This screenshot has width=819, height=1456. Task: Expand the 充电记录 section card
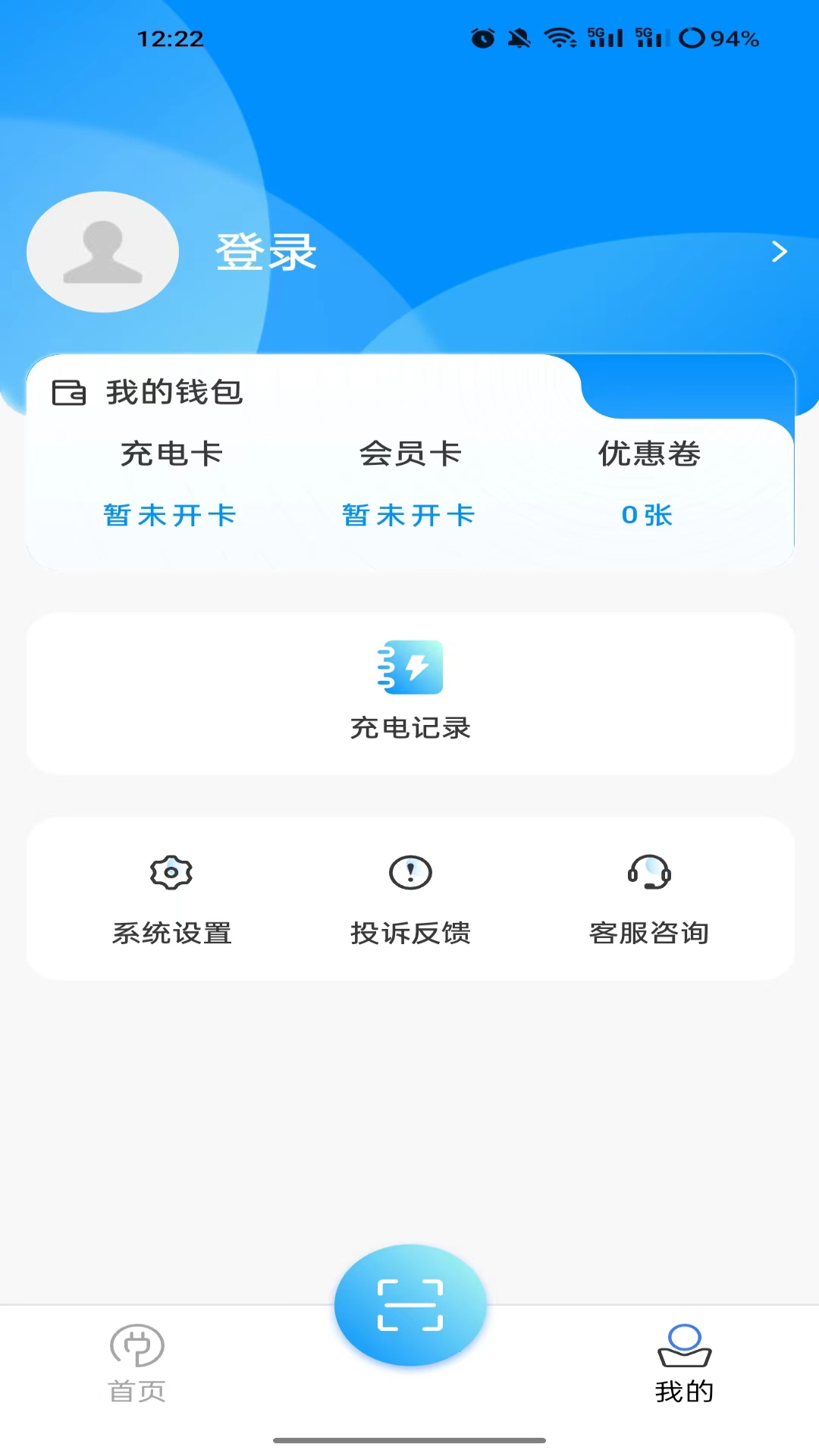click(x=409, y=694)
